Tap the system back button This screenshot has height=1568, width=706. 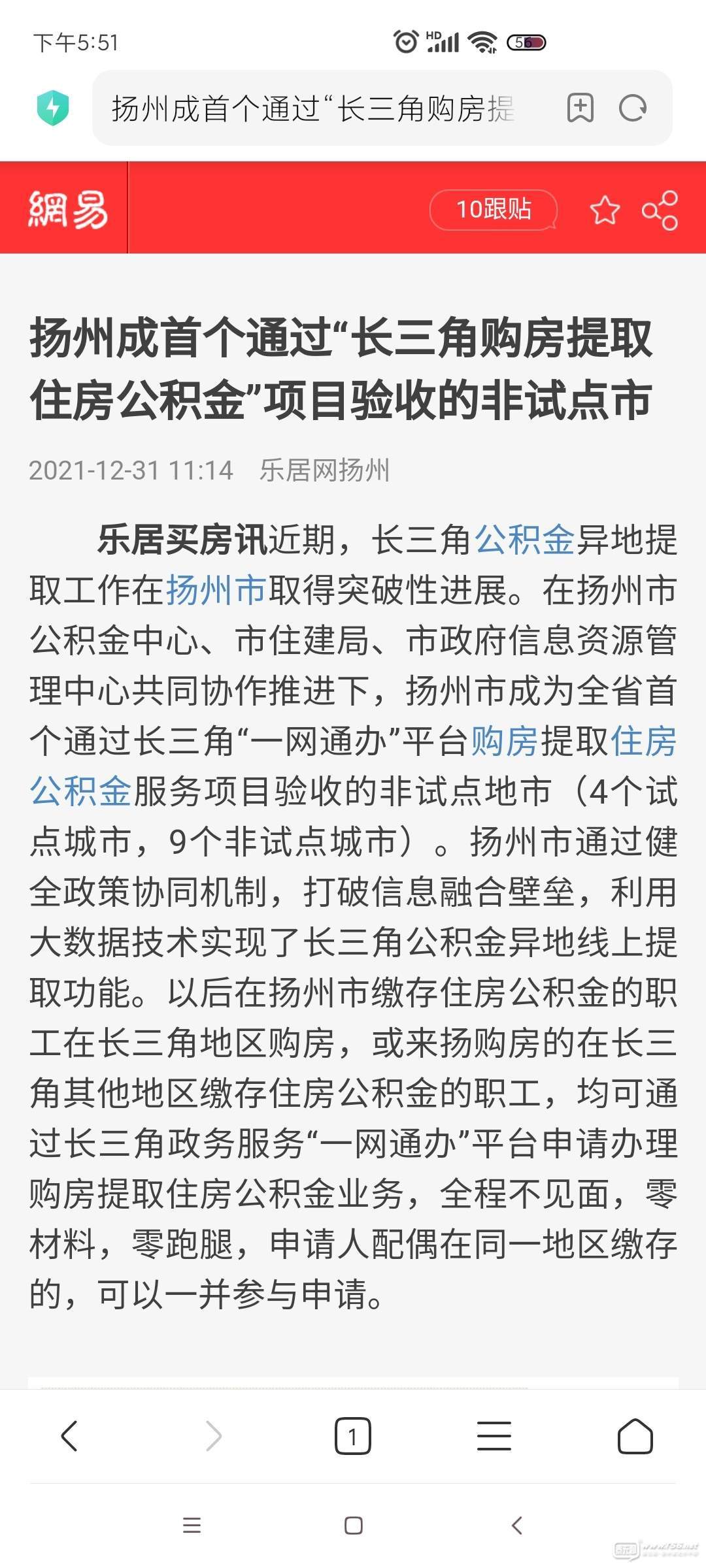pos(516,1526)
